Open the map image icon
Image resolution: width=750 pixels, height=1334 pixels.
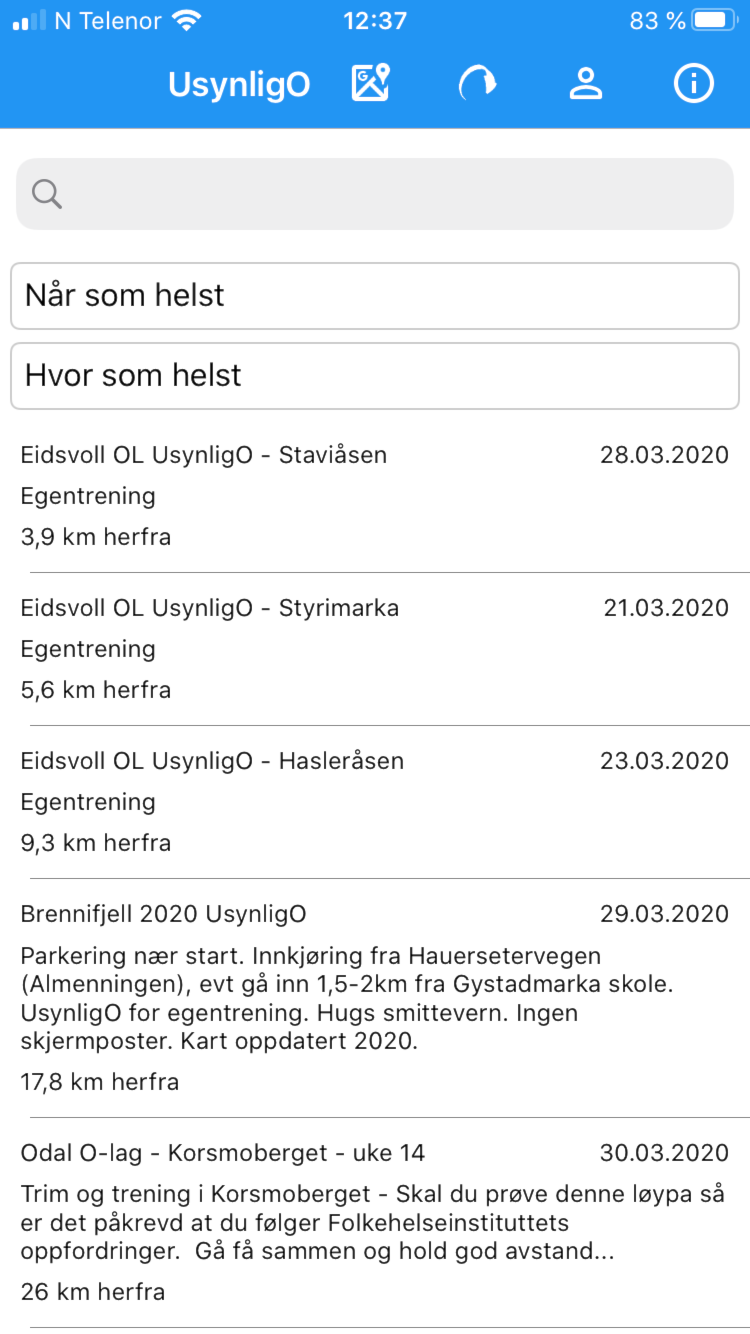[x=370, y=83]
